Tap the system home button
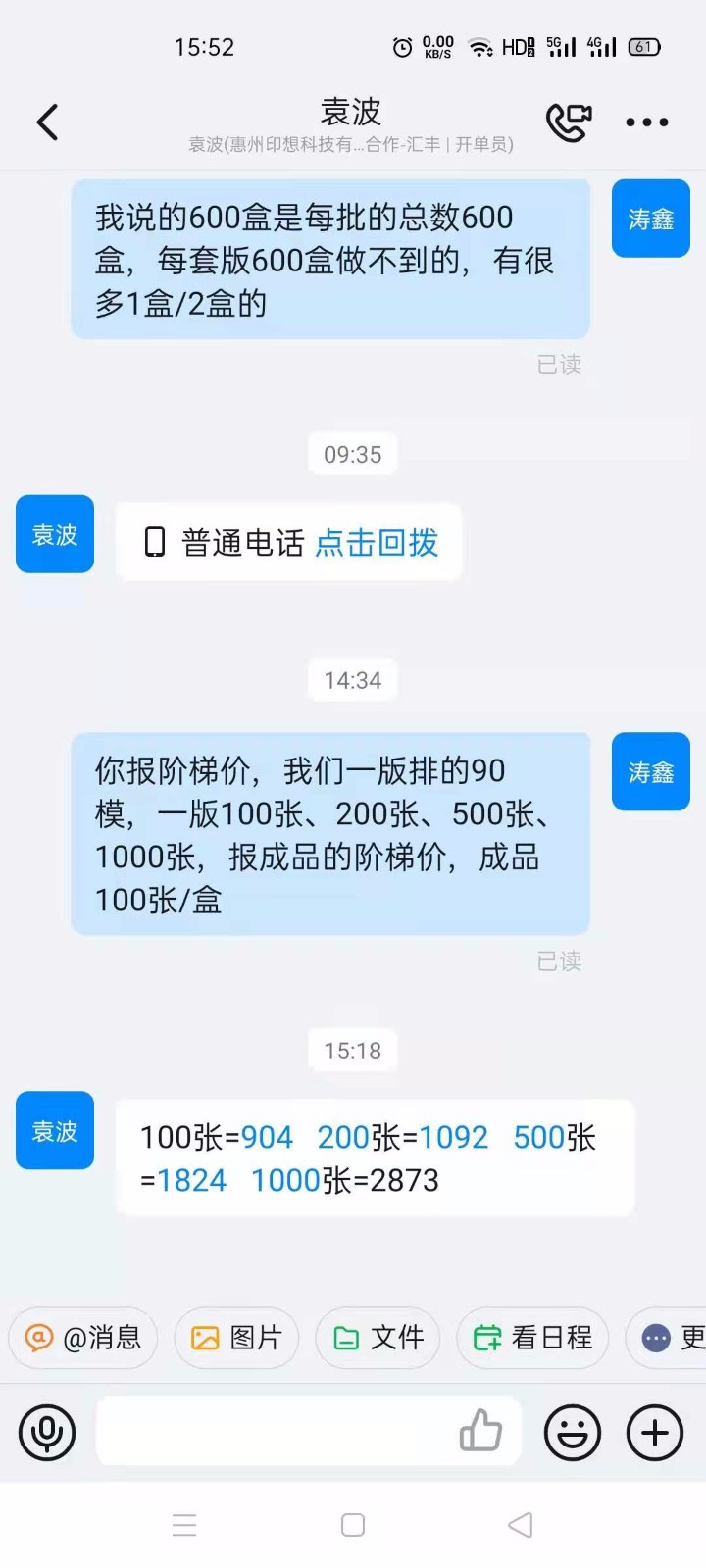Image resolution: width=706 pixels, height=1568 pixels. [353, 1525]
